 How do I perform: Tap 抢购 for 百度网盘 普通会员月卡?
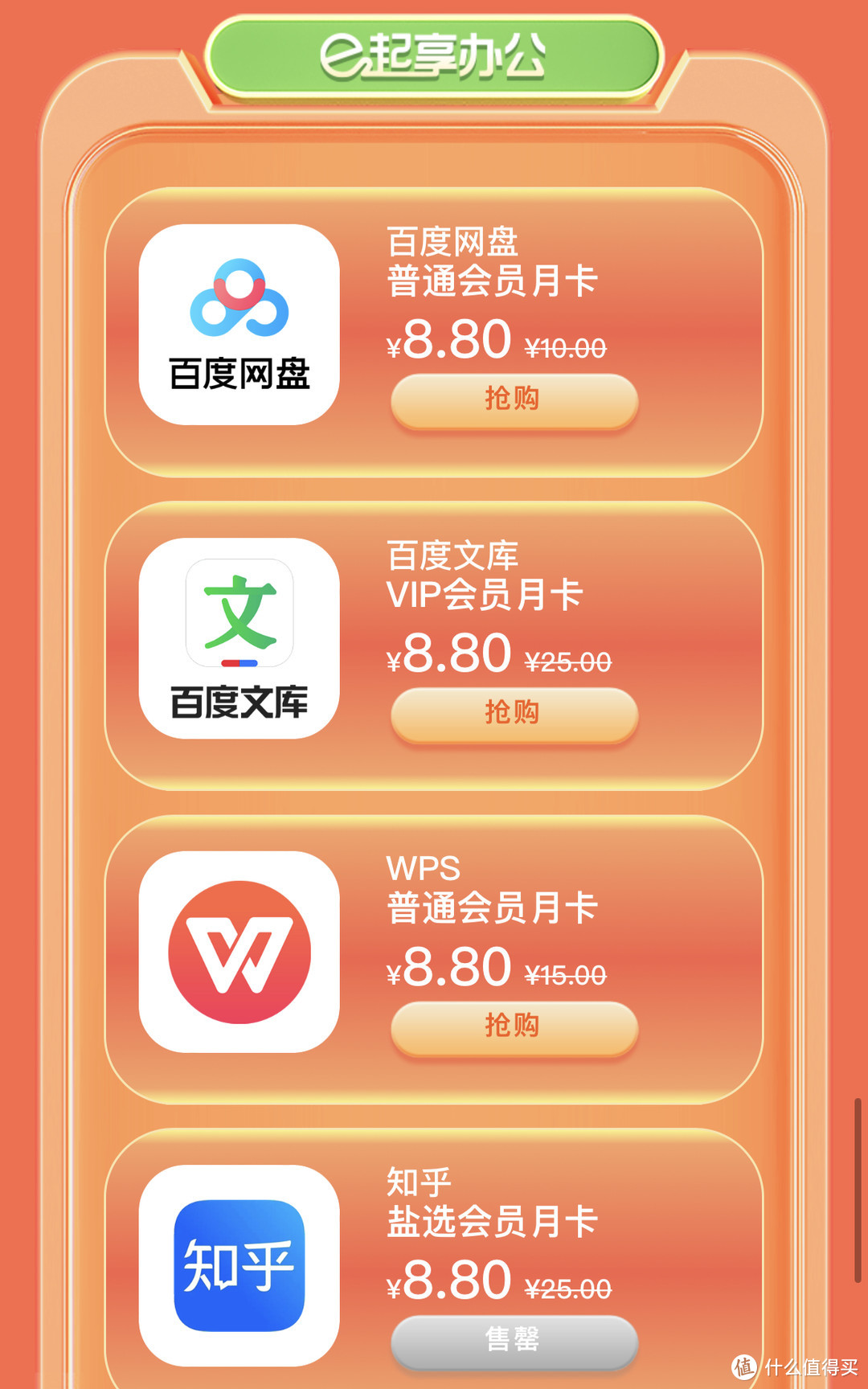coord(514,399)
